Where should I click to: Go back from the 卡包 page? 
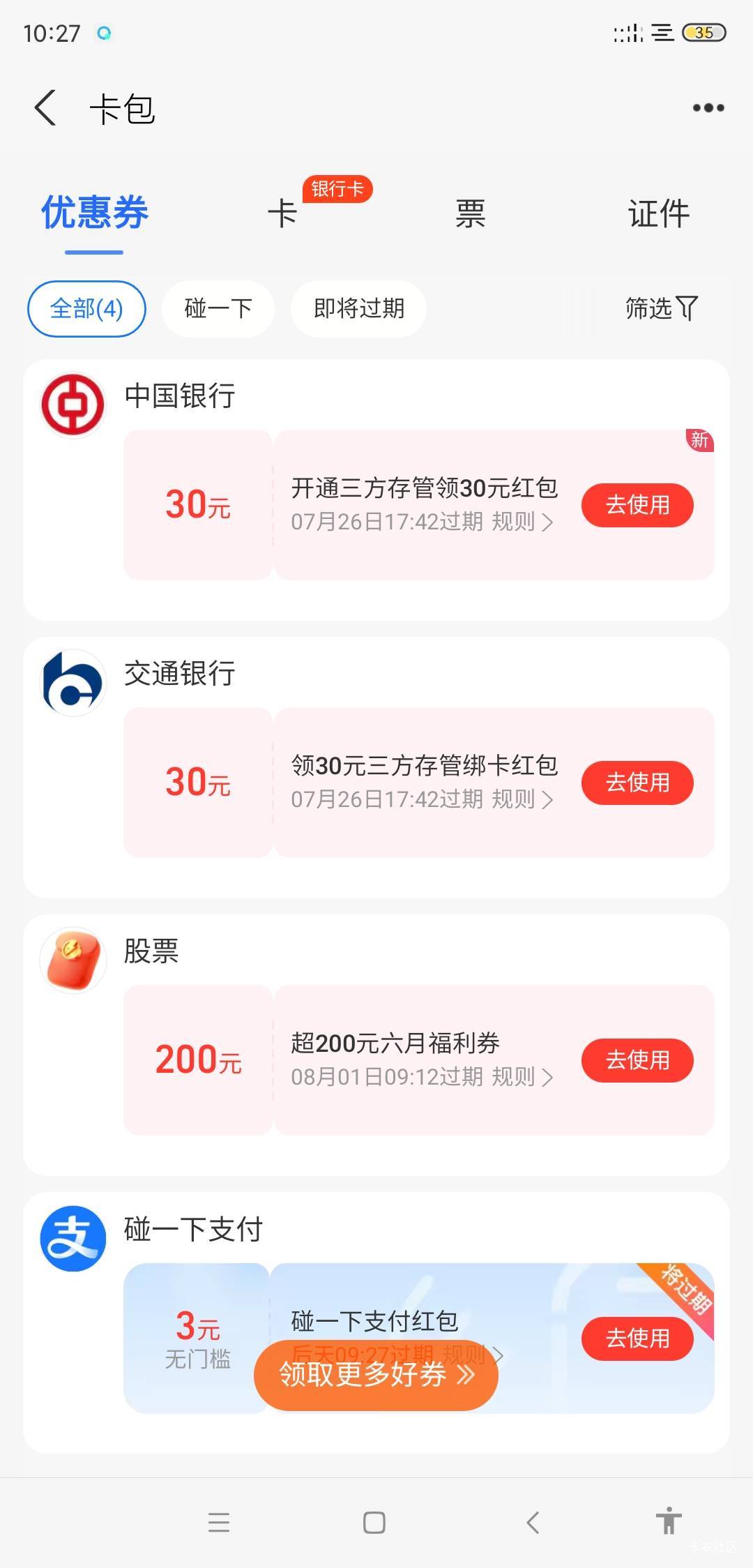point(45,109)
